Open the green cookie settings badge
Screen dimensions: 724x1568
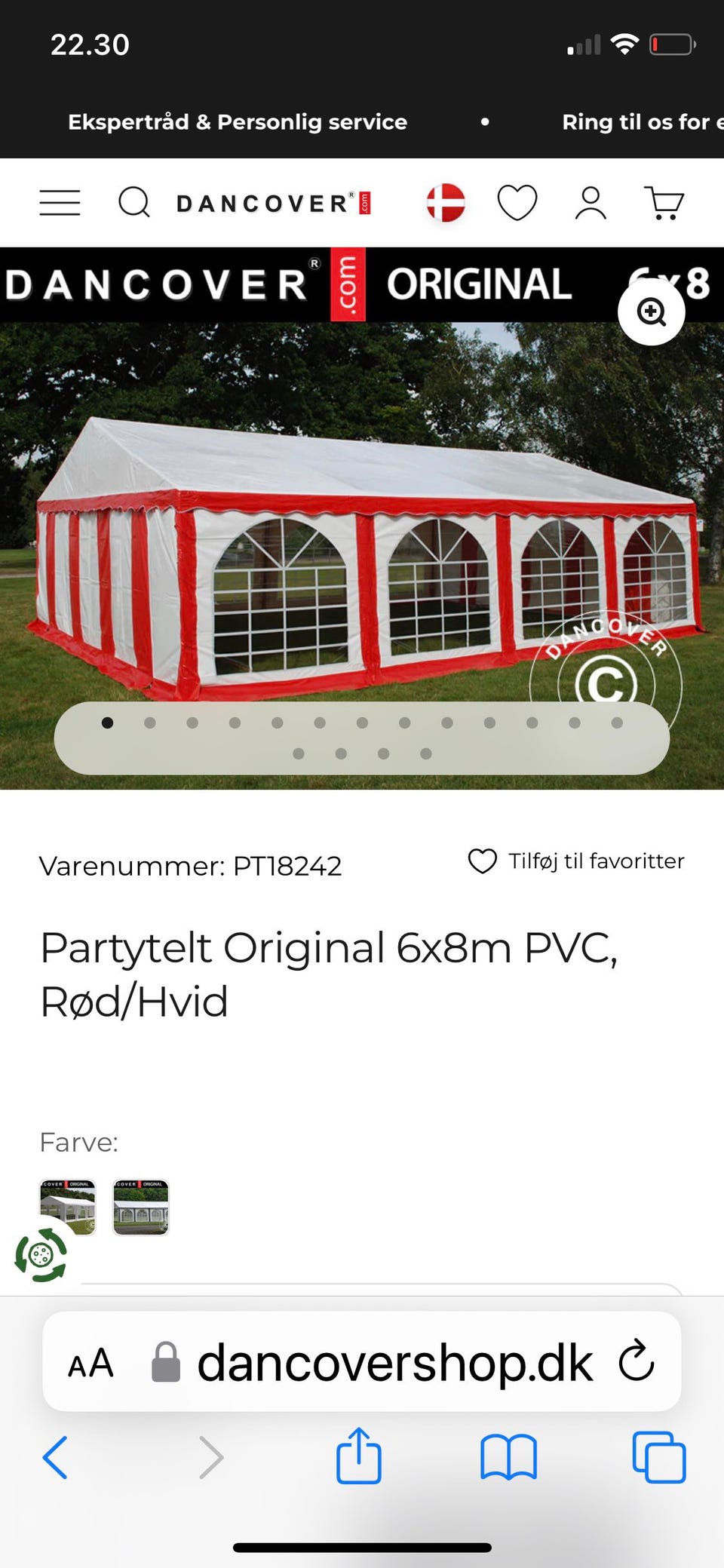tap(41, 1255)
